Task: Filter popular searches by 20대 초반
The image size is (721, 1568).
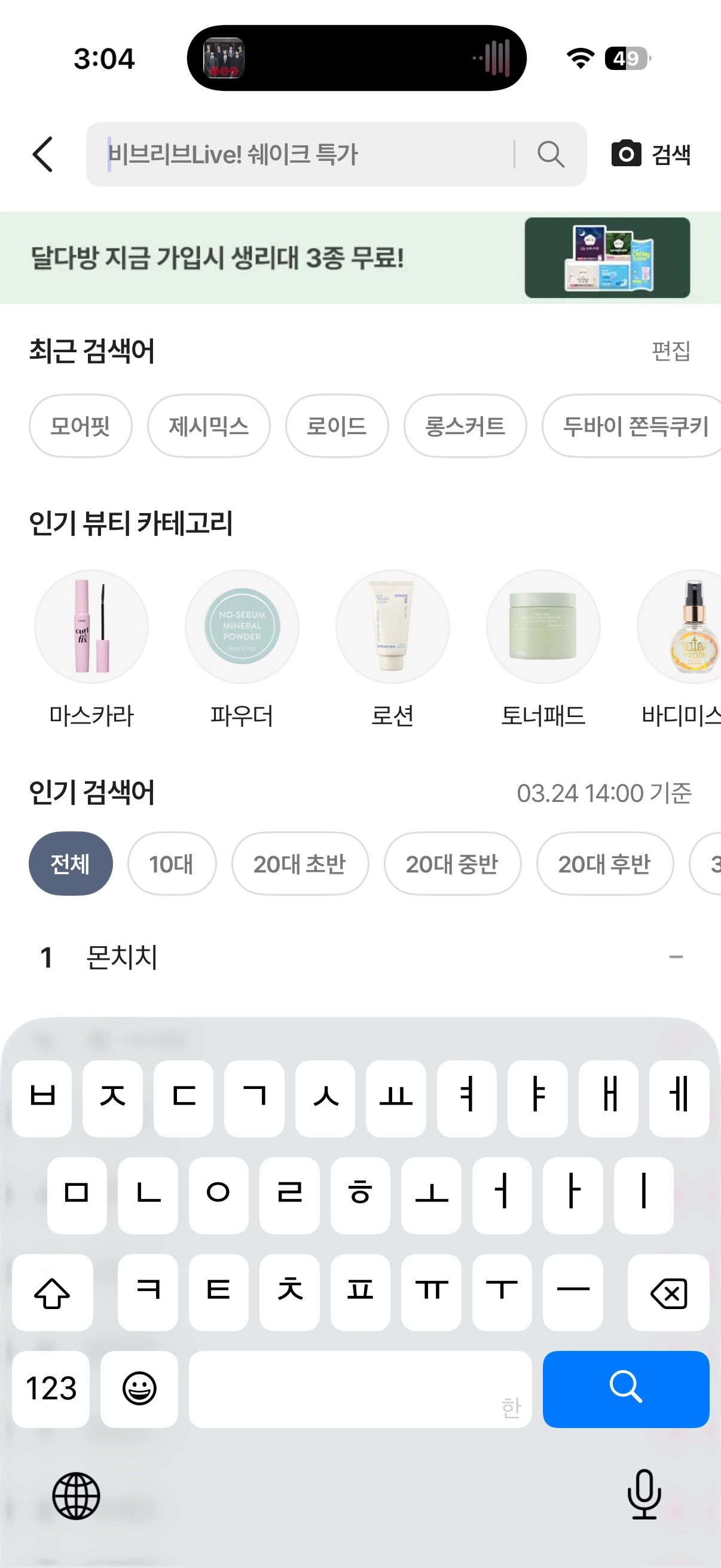Action: pos(300,864)
